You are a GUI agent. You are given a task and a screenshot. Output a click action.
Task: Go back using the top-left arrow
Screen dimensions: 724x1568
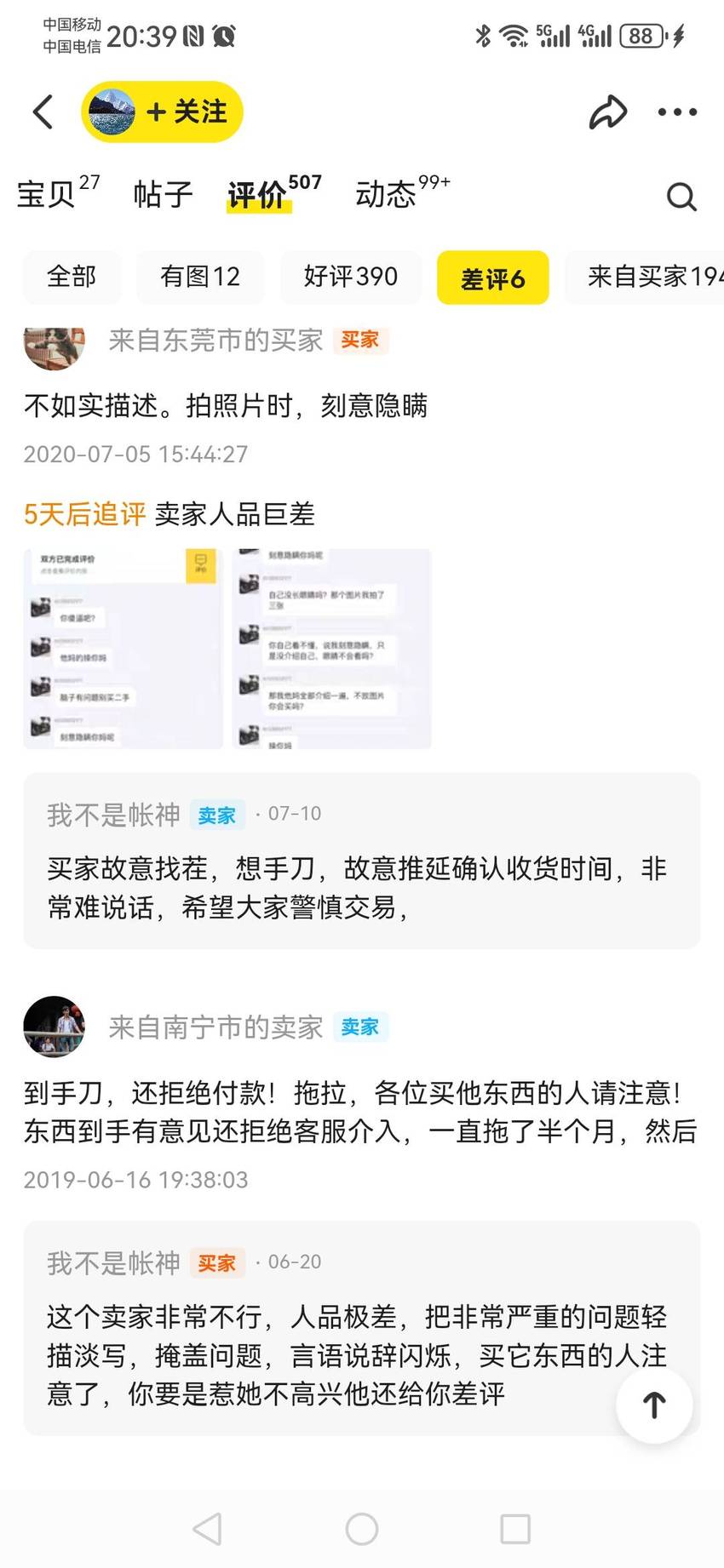(x=43, y=112)
